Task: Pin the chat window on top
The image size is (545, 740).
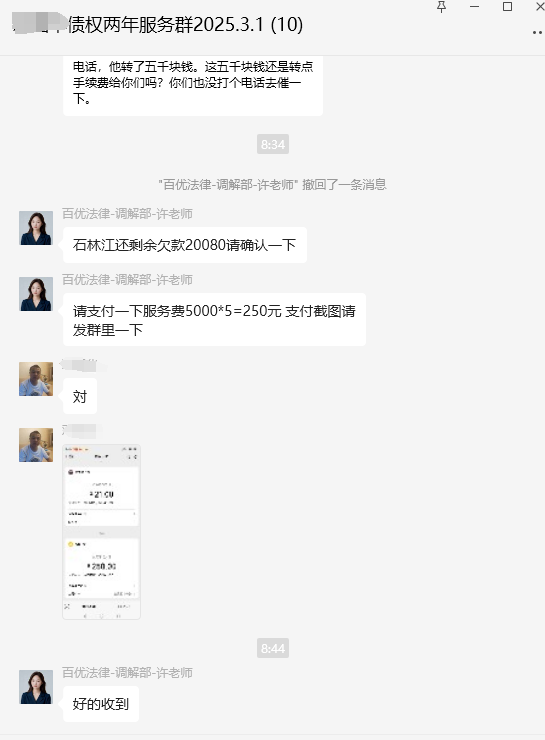Action: (441, 7)
